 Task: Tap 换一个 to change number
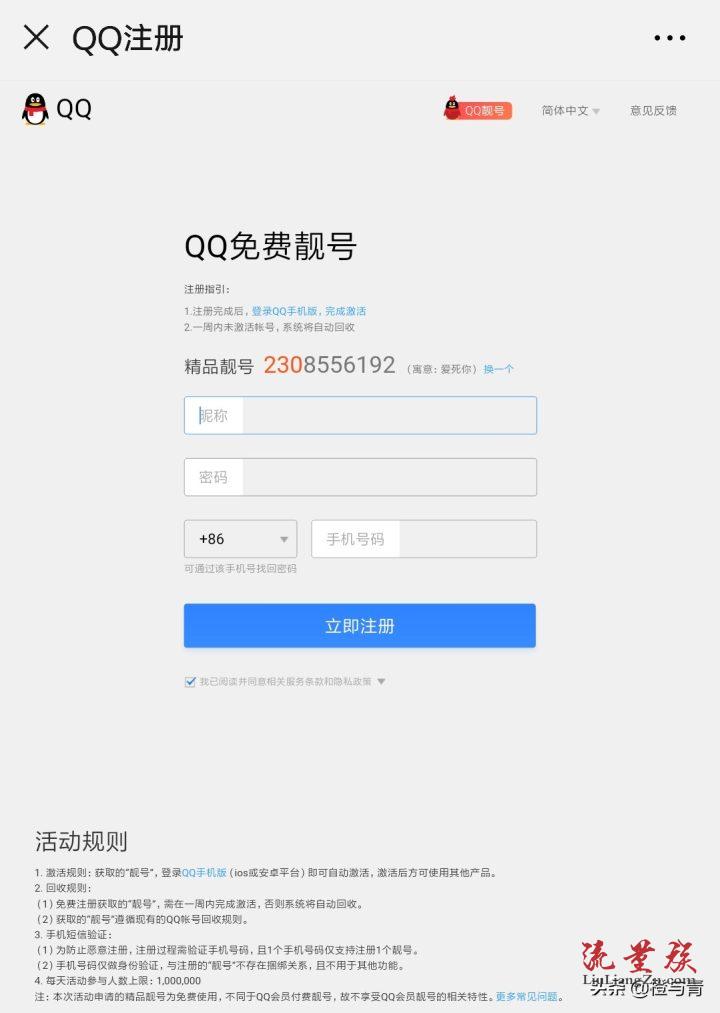(x=498, y=369)
